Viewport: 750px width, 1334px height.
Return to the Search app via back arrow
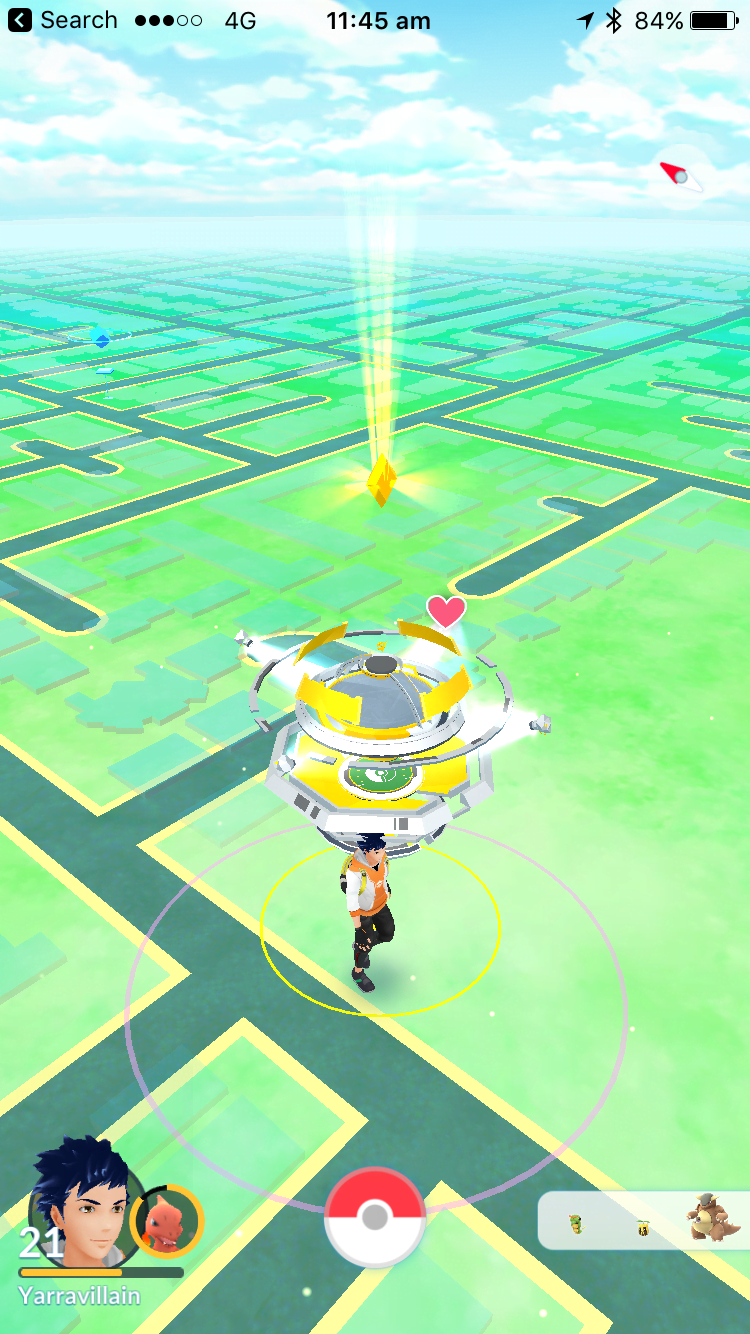(63, 20)
